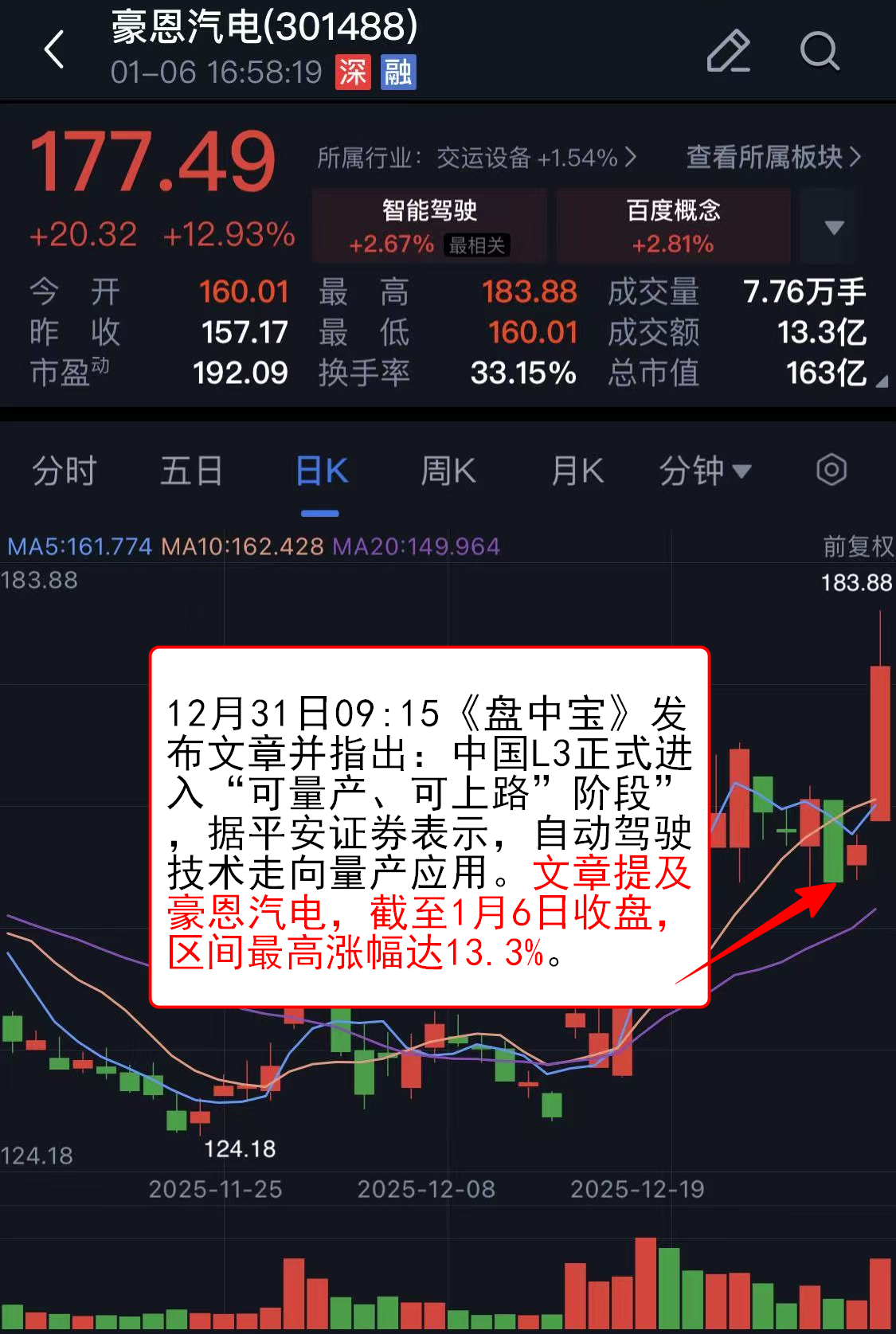Expand more concepts with the down arrow
The image size is (896, 1334).
coord(833,228)
